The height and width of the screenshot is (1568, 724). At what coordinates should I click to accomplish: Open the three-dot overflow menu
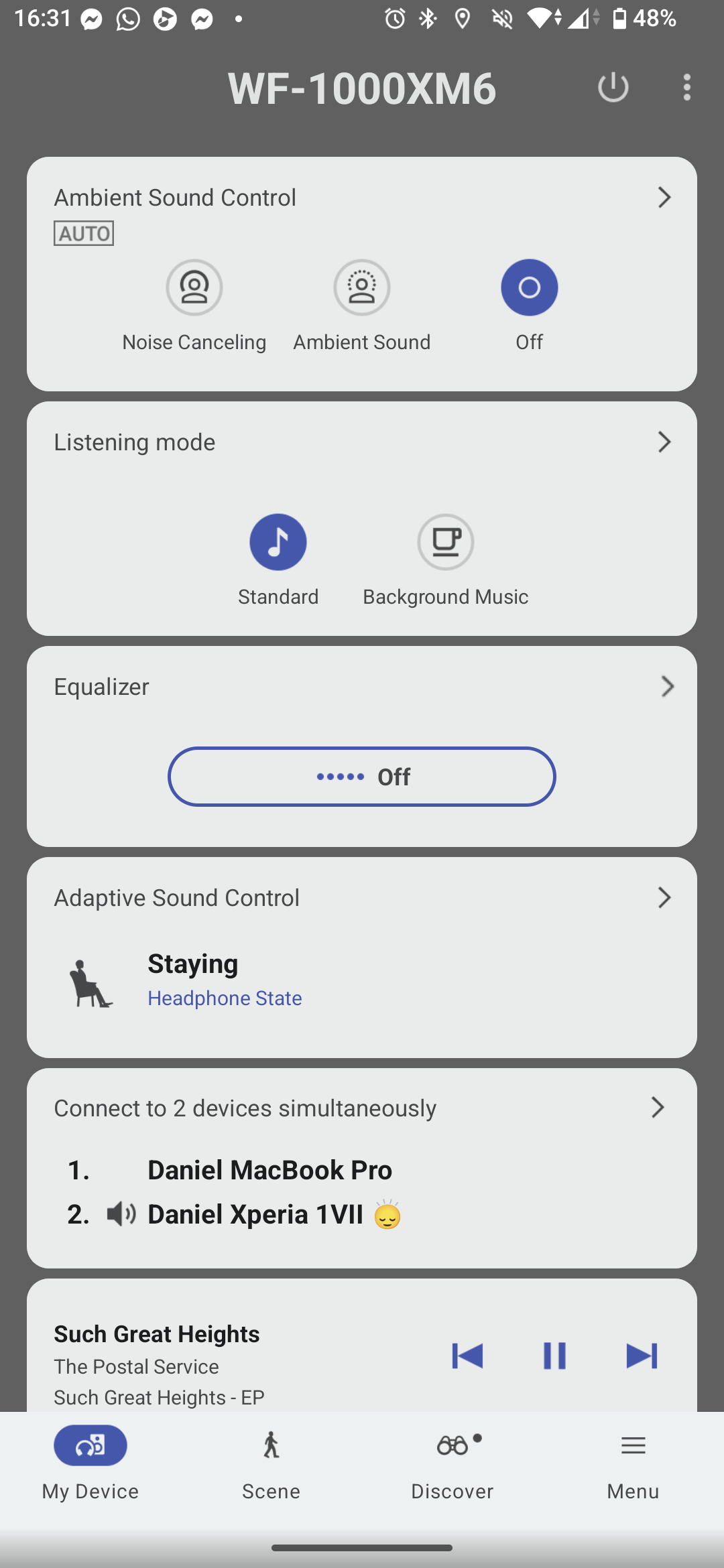686,88
